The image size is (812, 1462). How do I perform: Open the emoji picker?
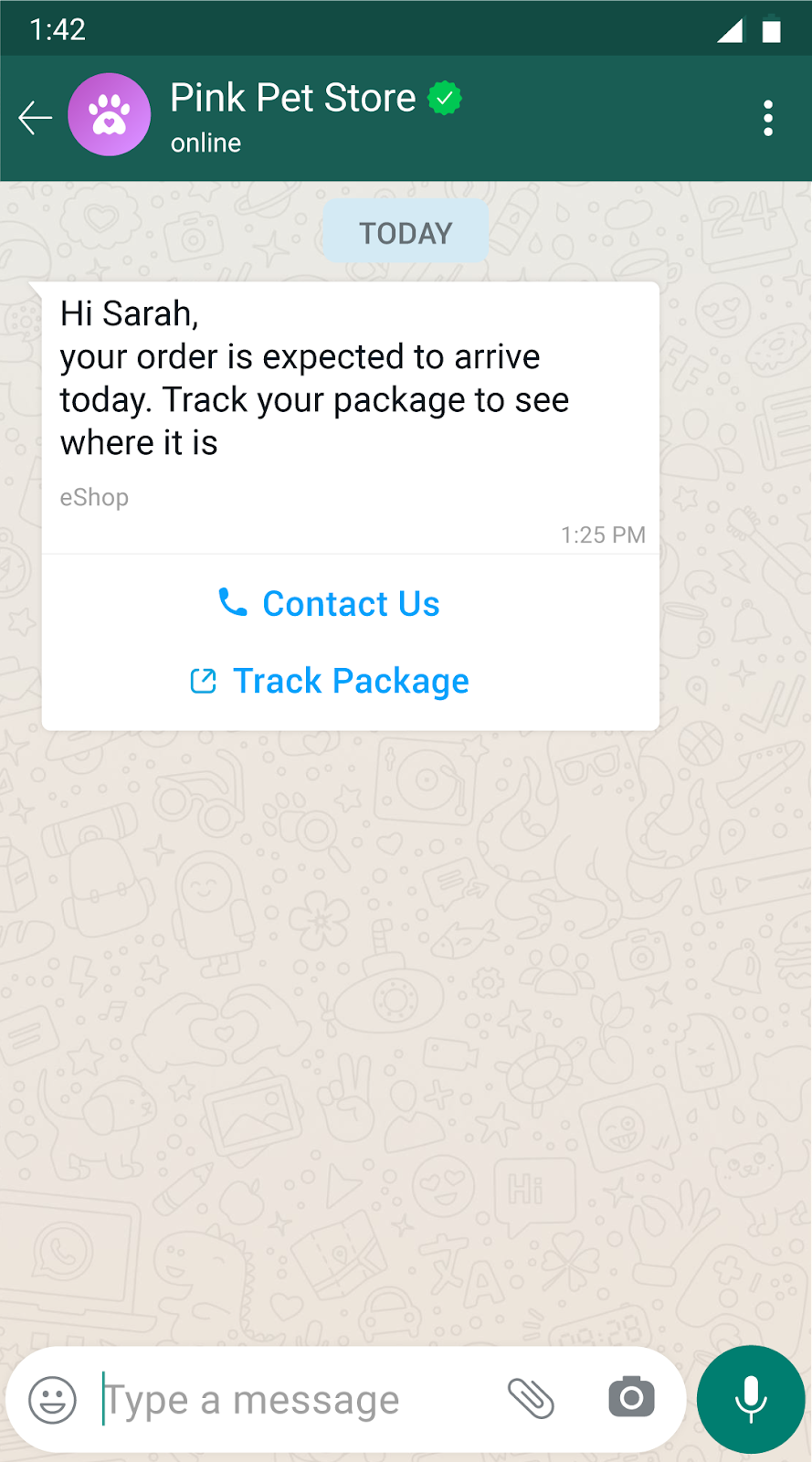53,1399
